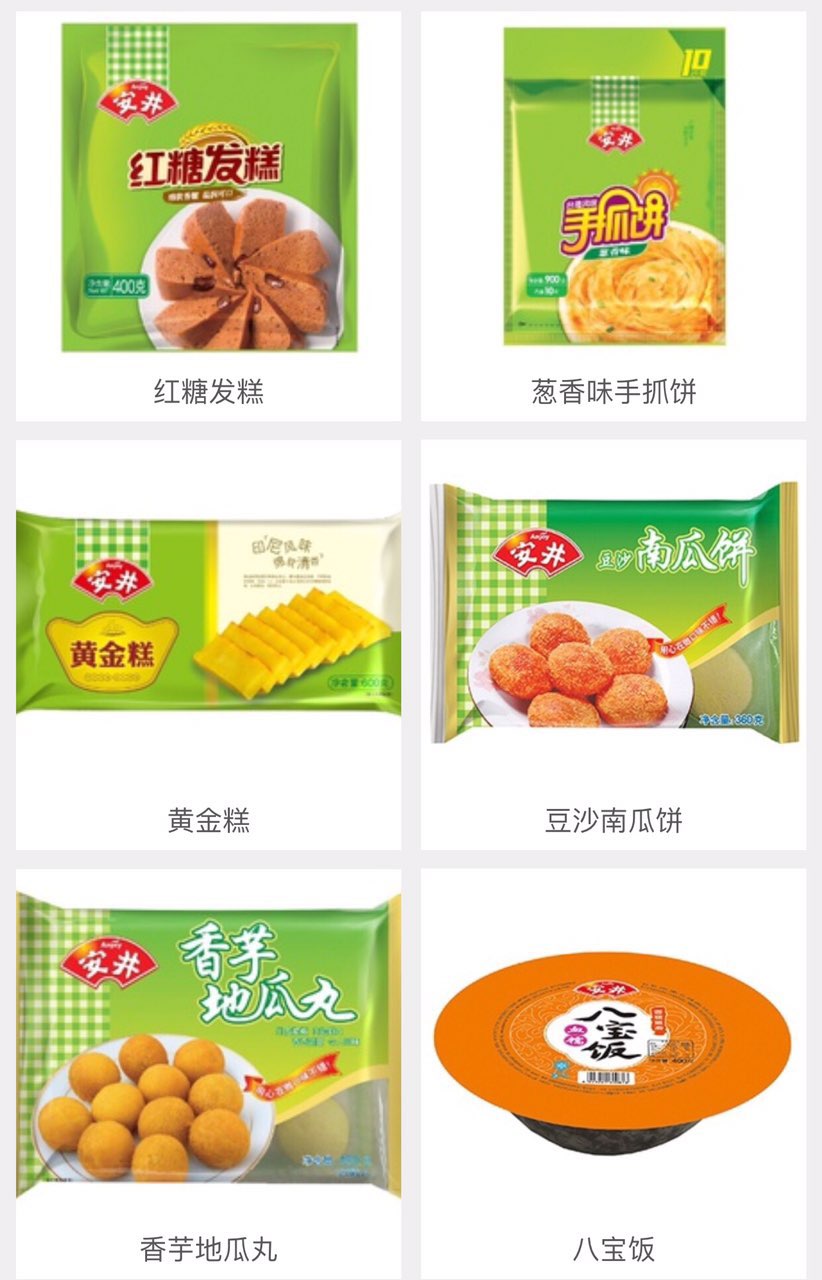Open the 香芋地瓜丸 product card

[x=208, y=1070]
